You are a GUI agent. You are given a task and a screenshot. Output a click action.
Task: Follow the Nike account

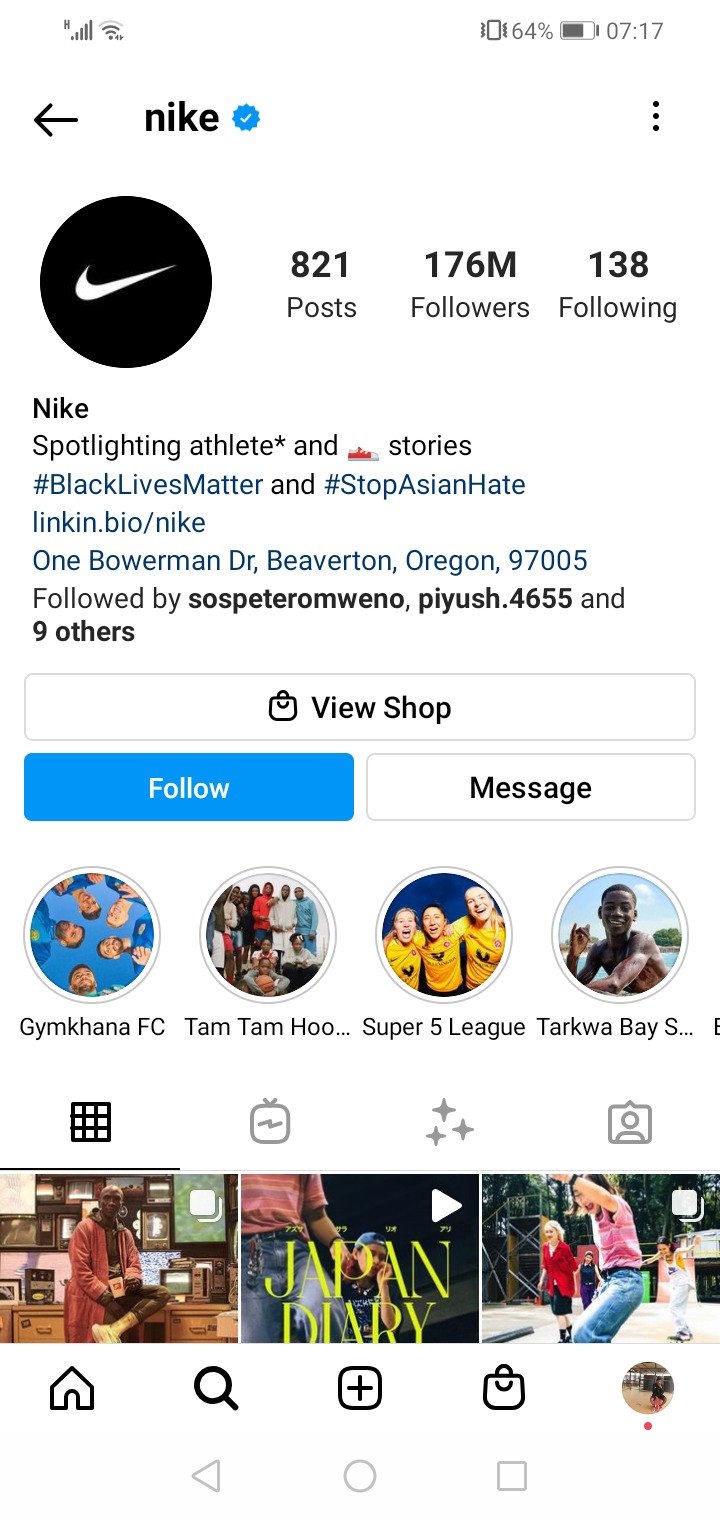pyautogui.click(x=189, y=787)
